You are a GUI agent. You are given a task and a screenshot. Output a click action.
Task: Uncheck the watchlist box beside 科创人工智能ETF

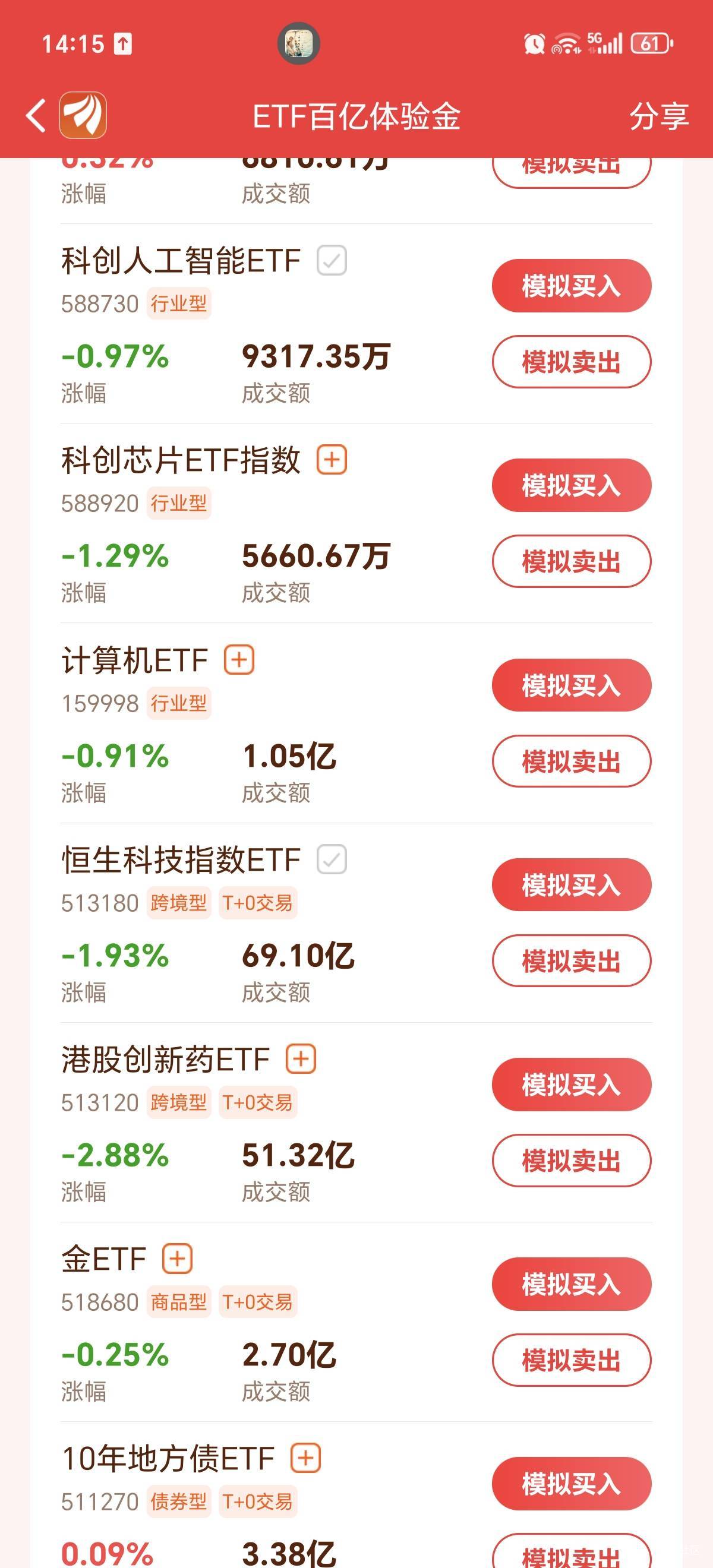tap(332, 261)
